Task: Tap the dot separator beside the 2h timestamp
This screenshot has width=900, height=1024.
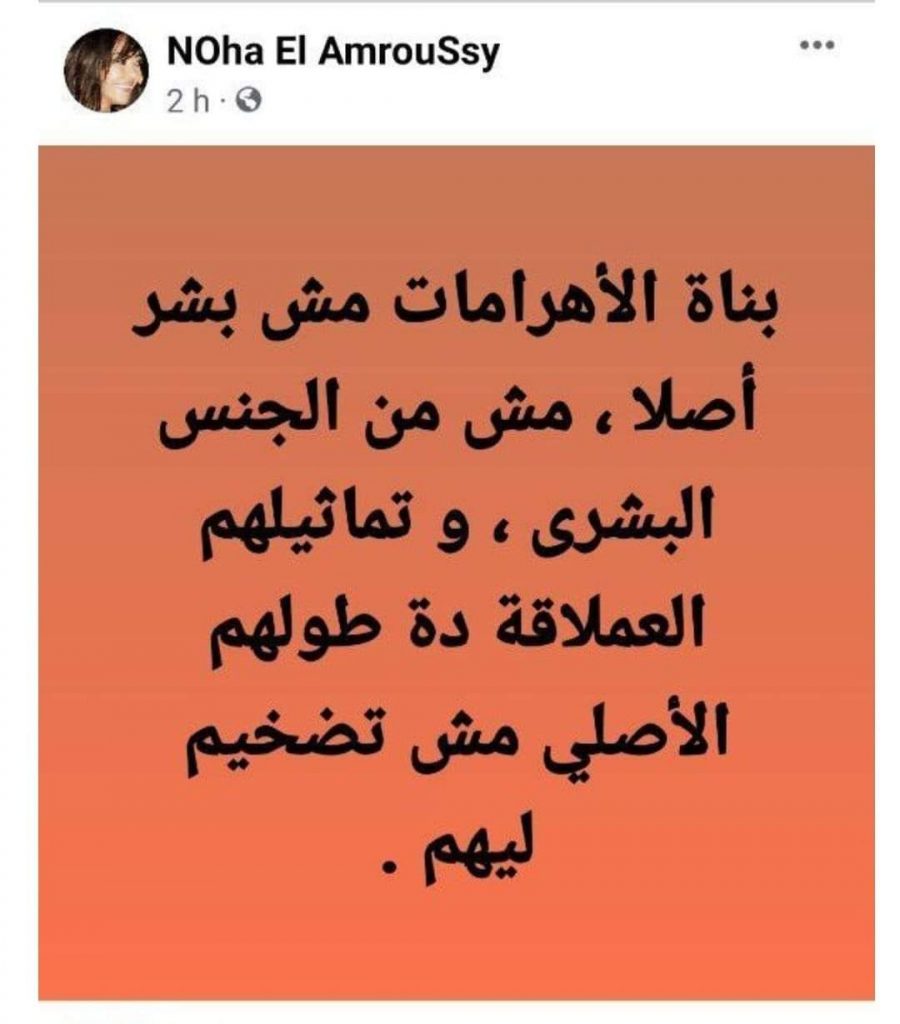Action: [222, 100]
